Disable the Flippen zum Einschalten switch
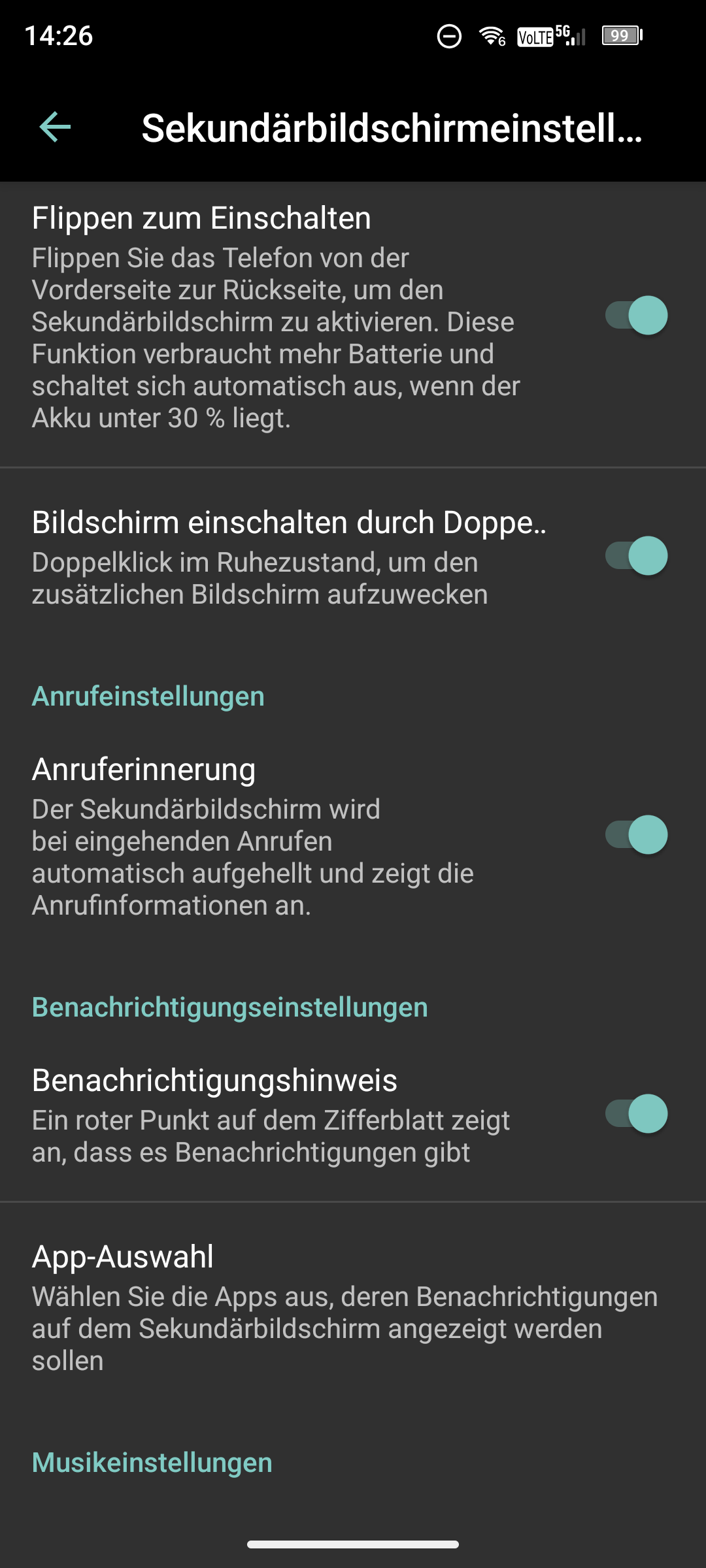 [636, 316]
